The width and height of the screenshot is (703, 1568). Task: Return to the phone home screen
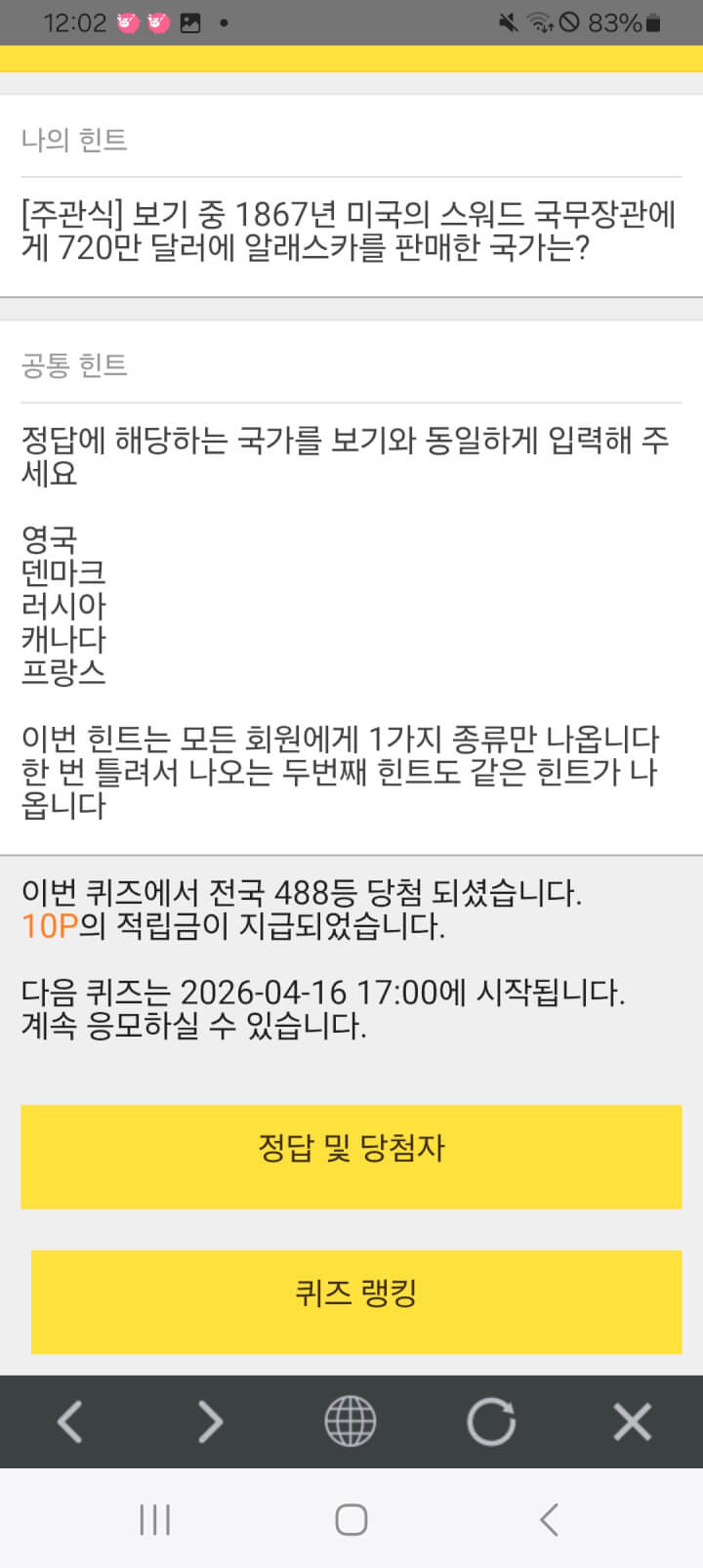click(x=351, y=1519)
